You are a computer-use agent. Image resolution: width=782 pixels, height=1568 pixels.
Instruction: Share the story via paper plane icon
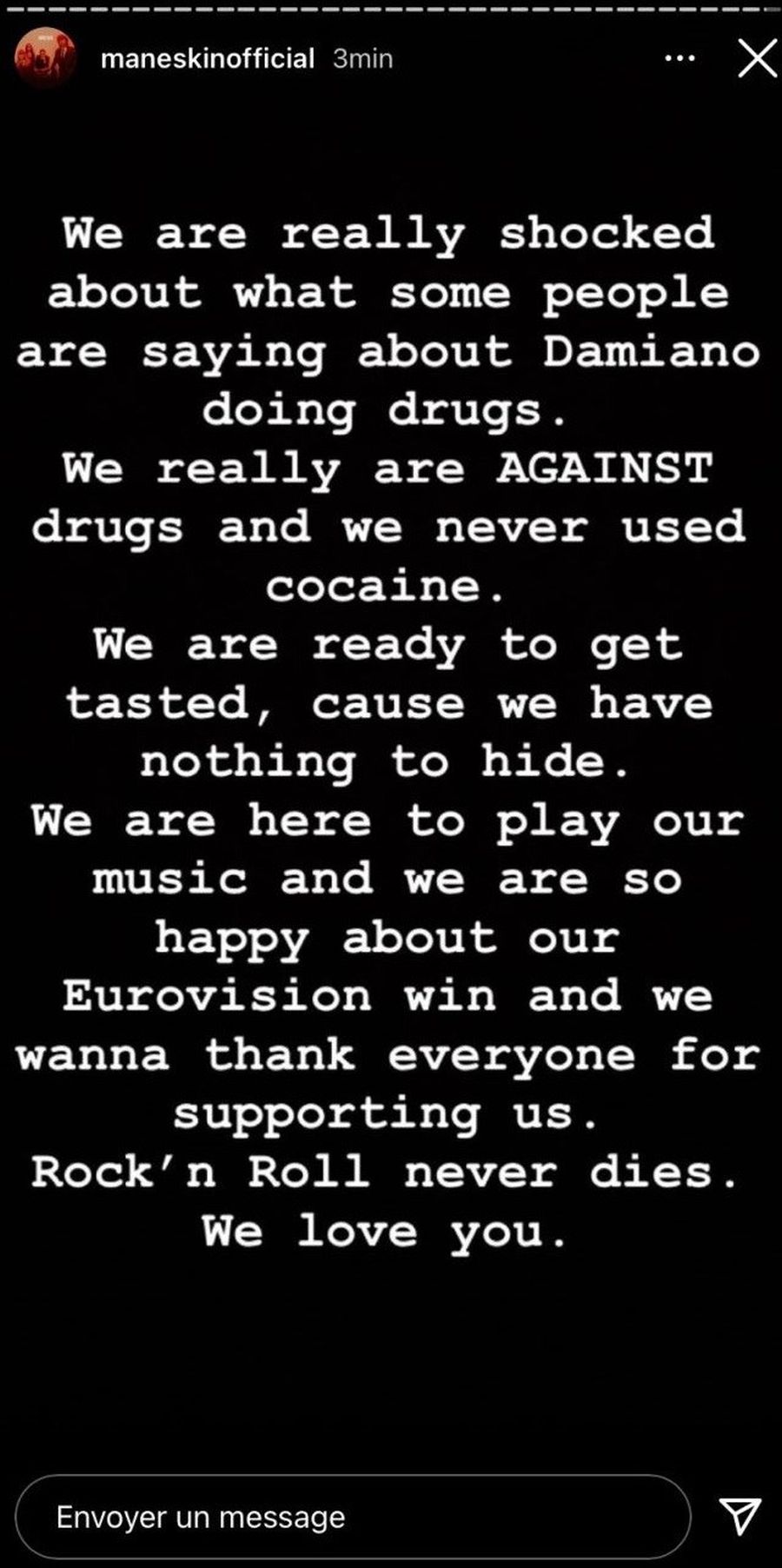click(x=740, y=1516)
